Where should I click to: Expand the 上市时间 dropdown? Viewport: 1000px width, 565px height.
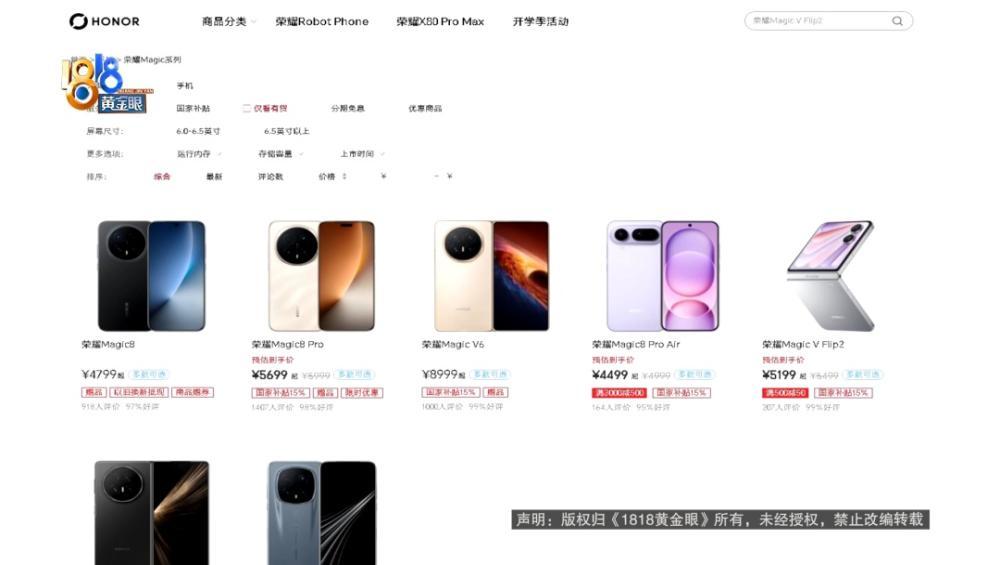tap(362, 154)
